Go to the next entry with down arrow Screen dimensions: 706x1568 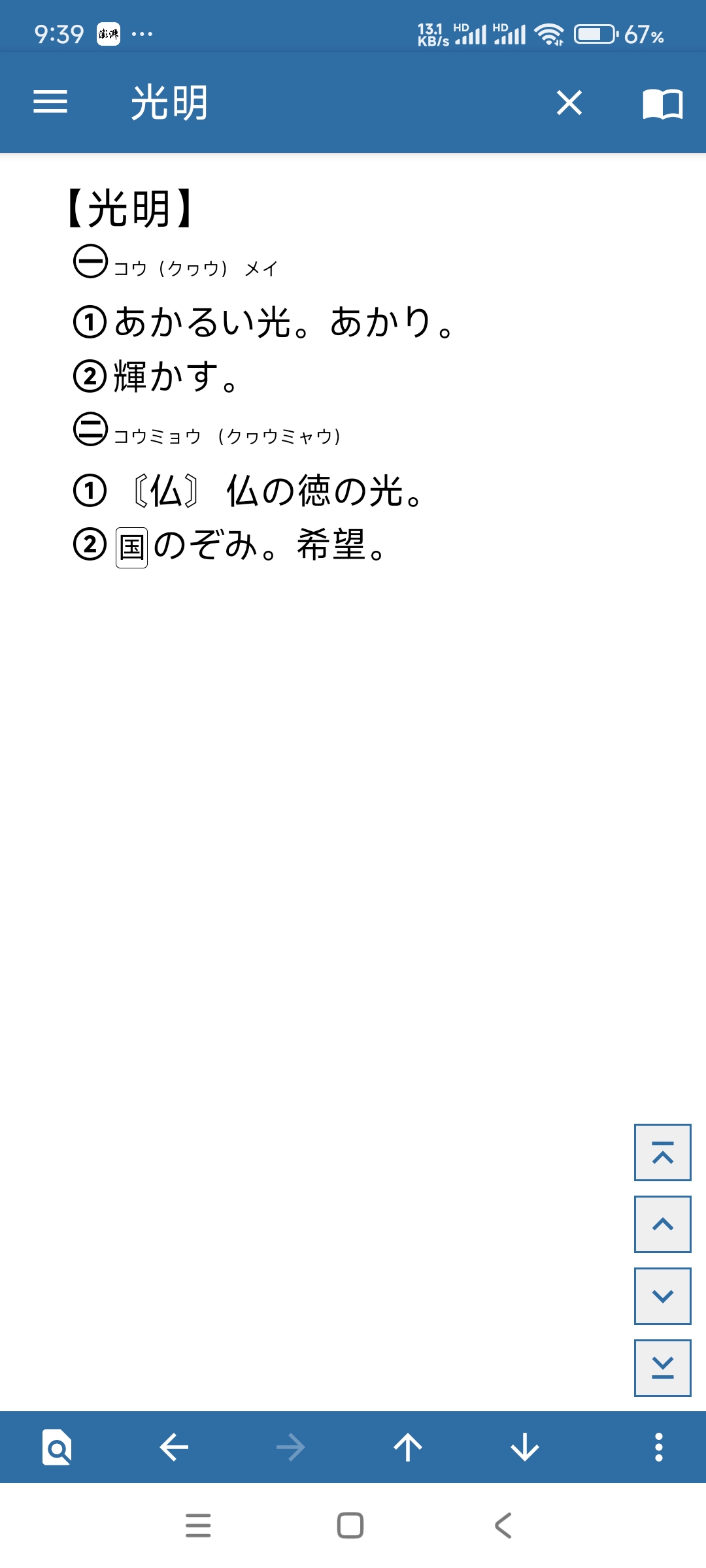click(x=524, y=1447)
